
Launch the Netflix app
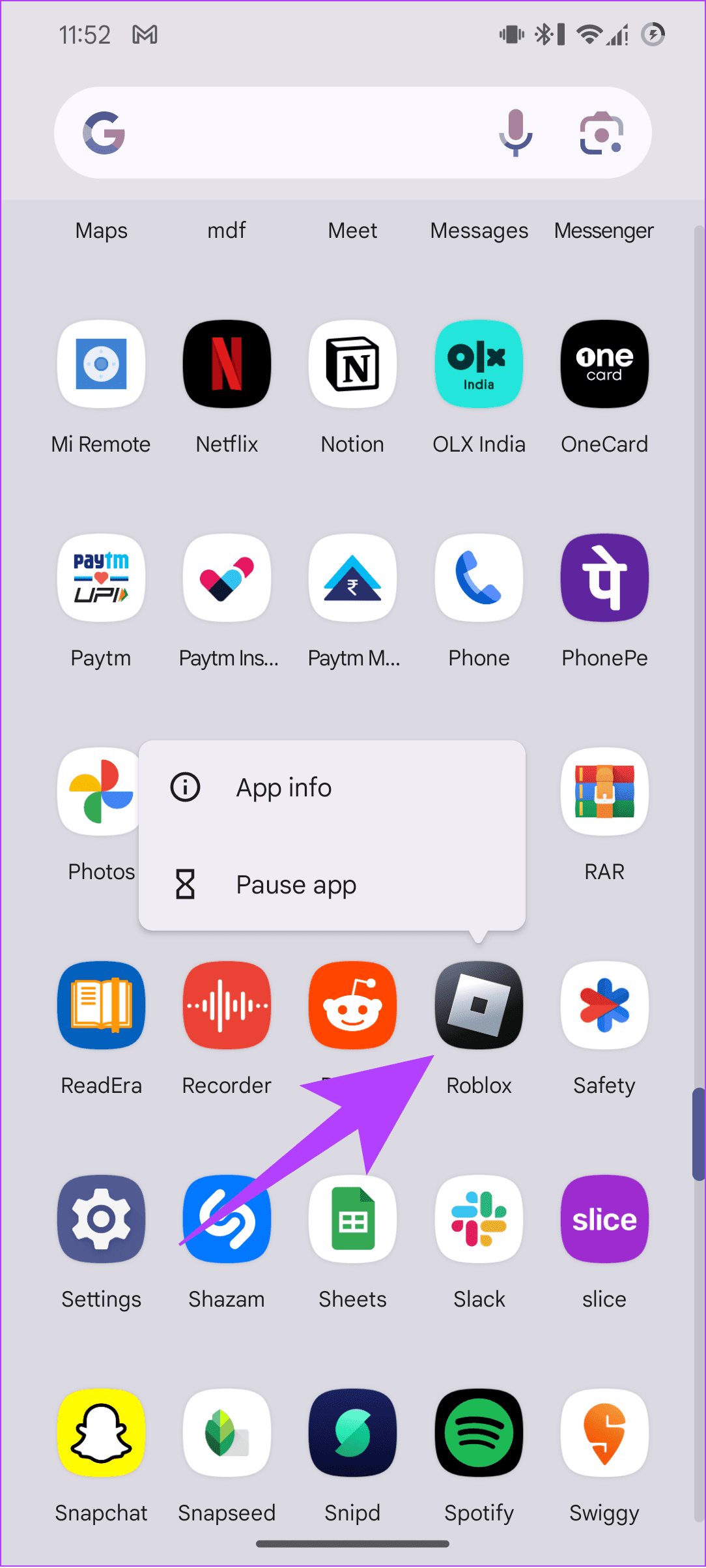(227, 364)
